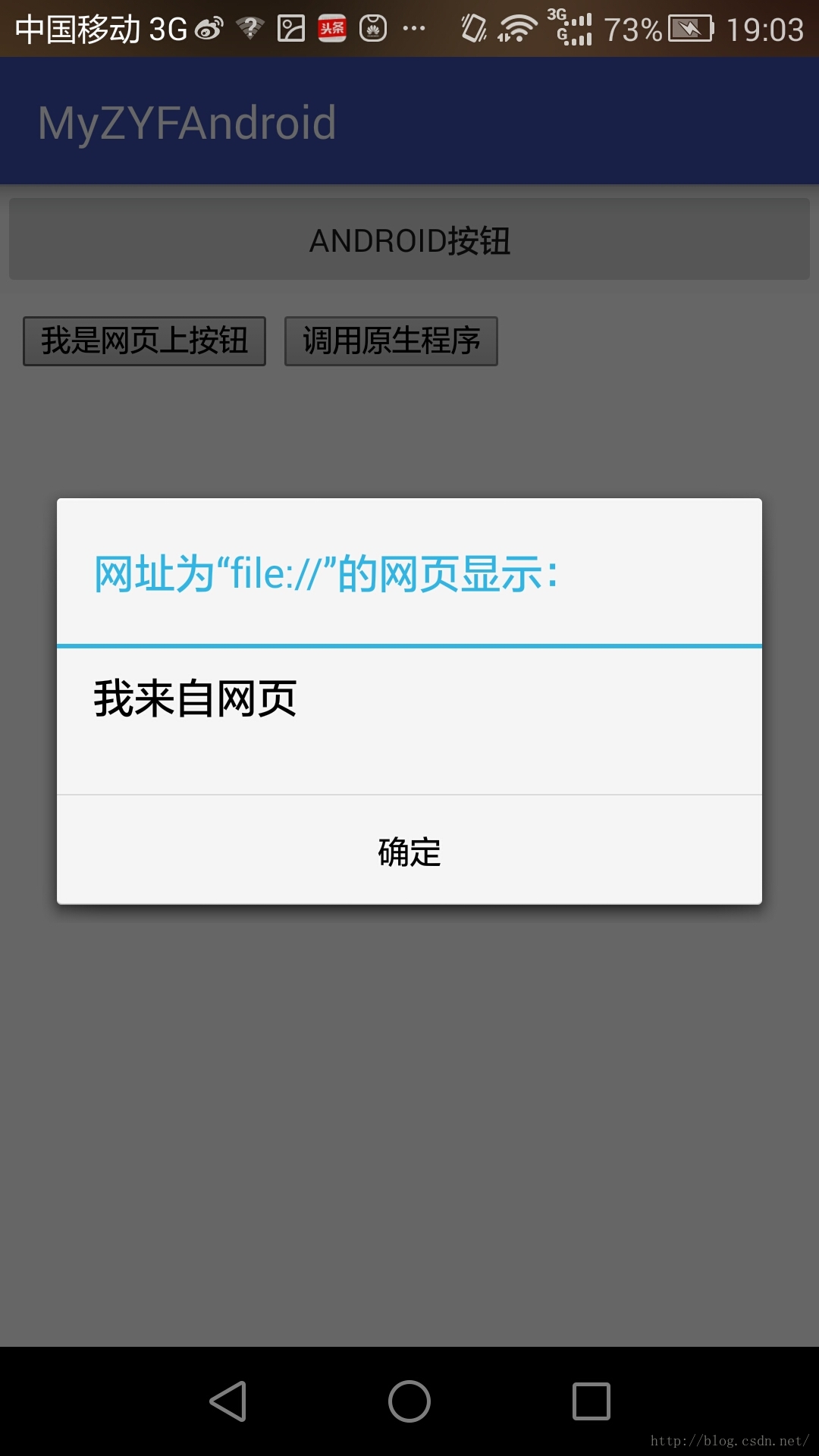Return to the home screen
Screen dimensions: 819x1456
coord(409,1401)
